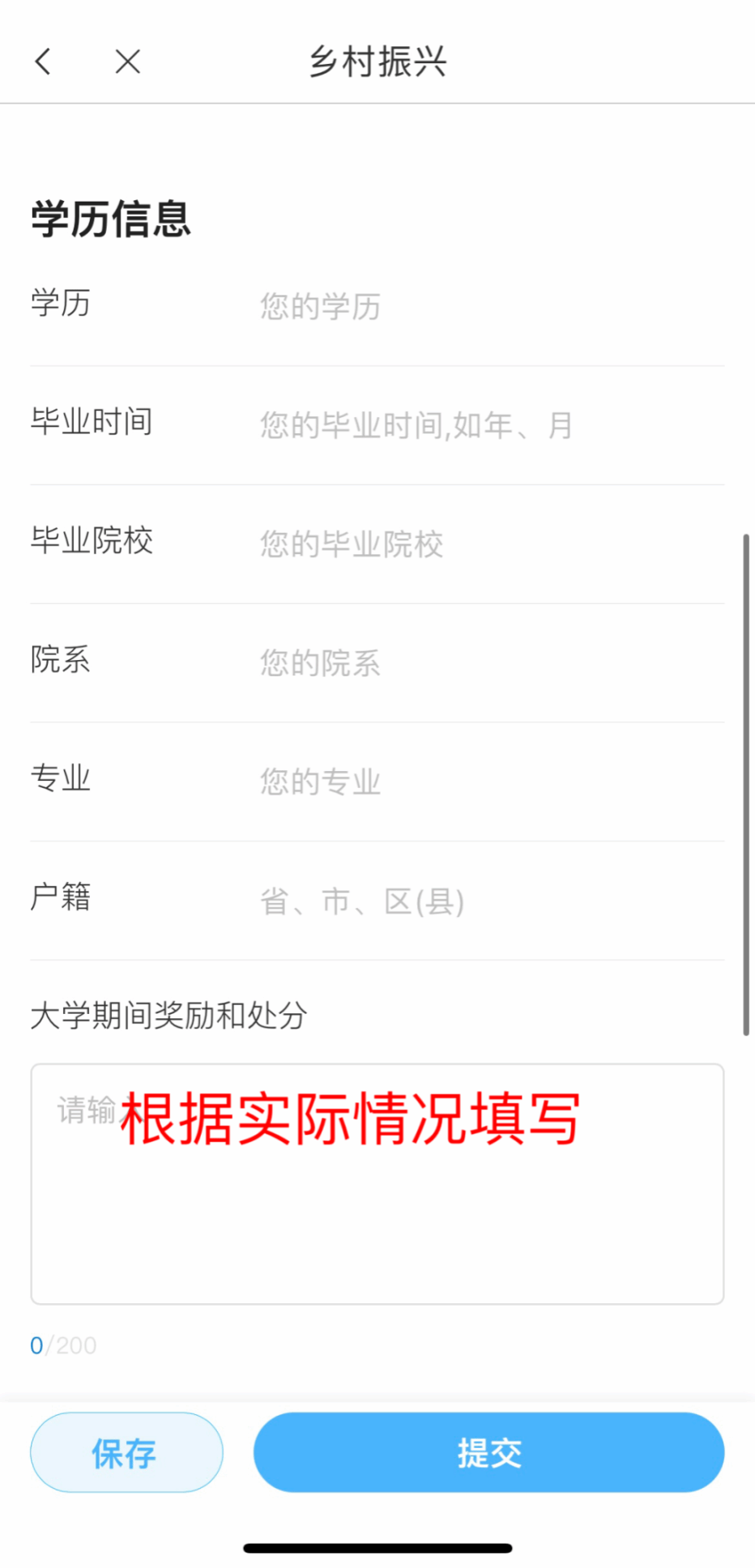Enter your education in the 学历 field
755x1568 pixels.
(486, 306)
